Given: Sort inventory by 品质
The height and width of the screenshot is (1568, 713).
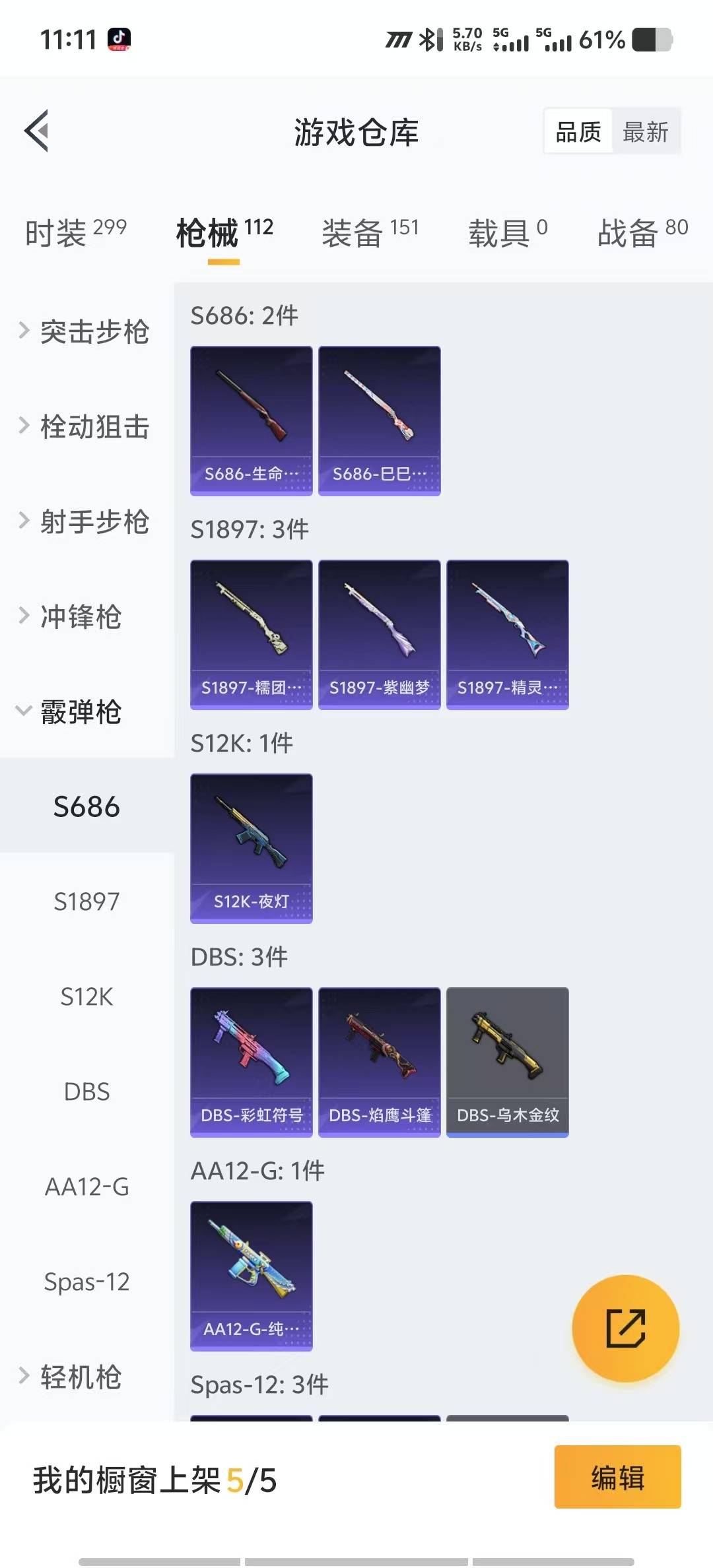Looking at the screenshot, I should pyautogui.click(x=578, y=132).
